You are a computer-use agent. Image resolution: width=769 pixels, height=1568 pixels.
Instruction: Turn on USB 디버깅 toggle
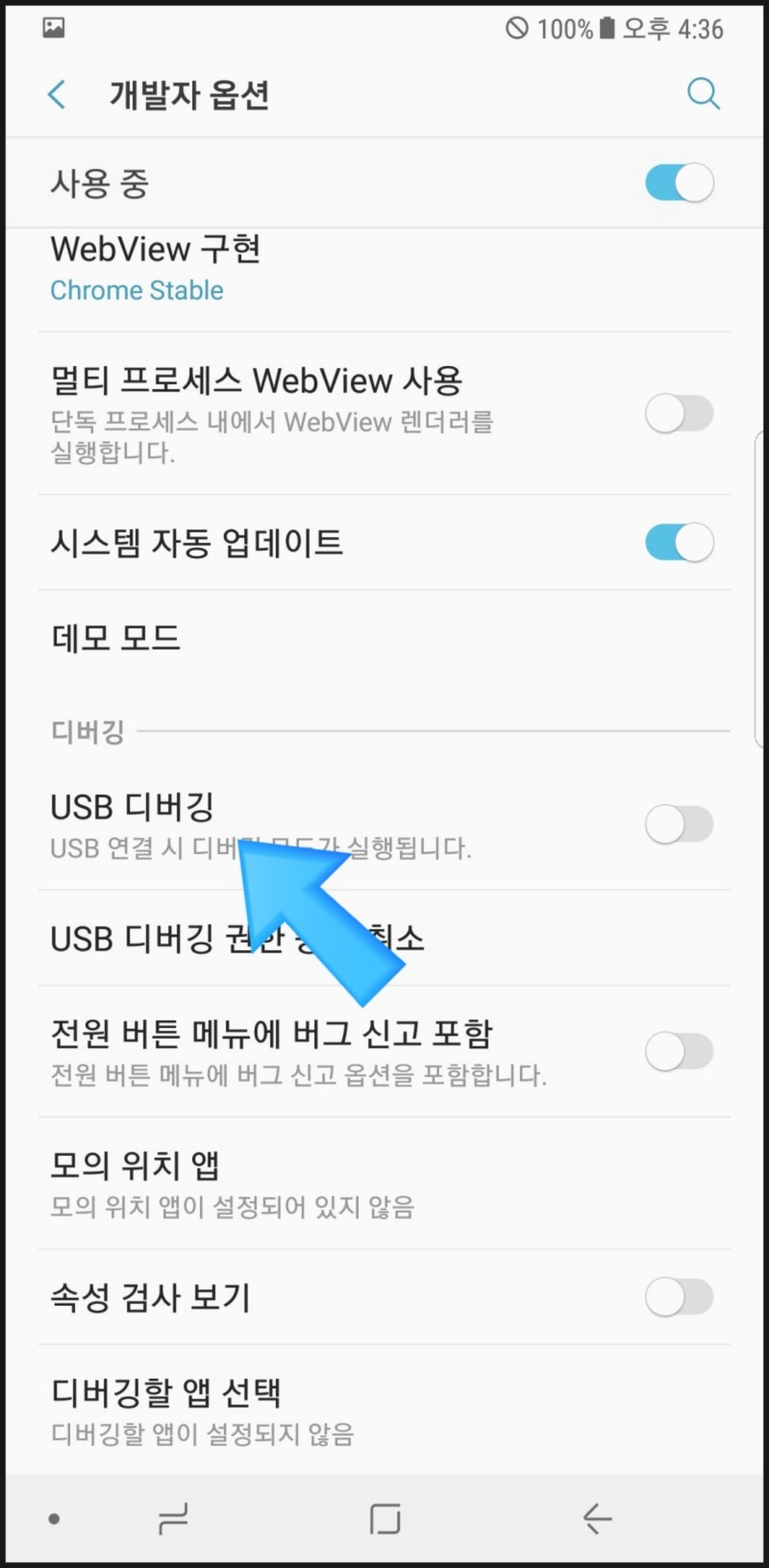point(679,824)
